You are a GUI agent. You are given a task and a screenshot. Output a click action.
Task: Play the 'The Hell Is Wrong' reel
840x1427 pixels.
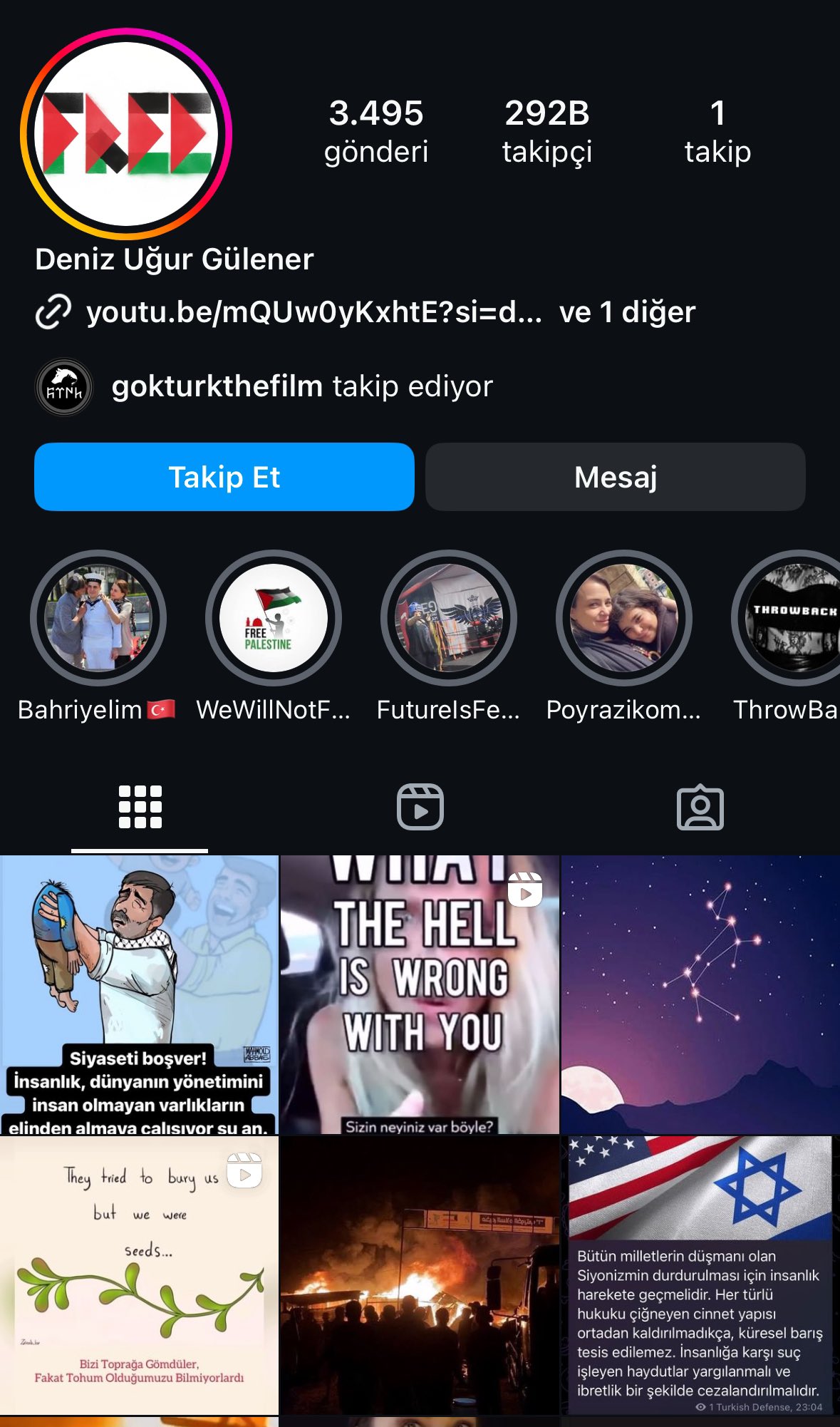point(420,994)
